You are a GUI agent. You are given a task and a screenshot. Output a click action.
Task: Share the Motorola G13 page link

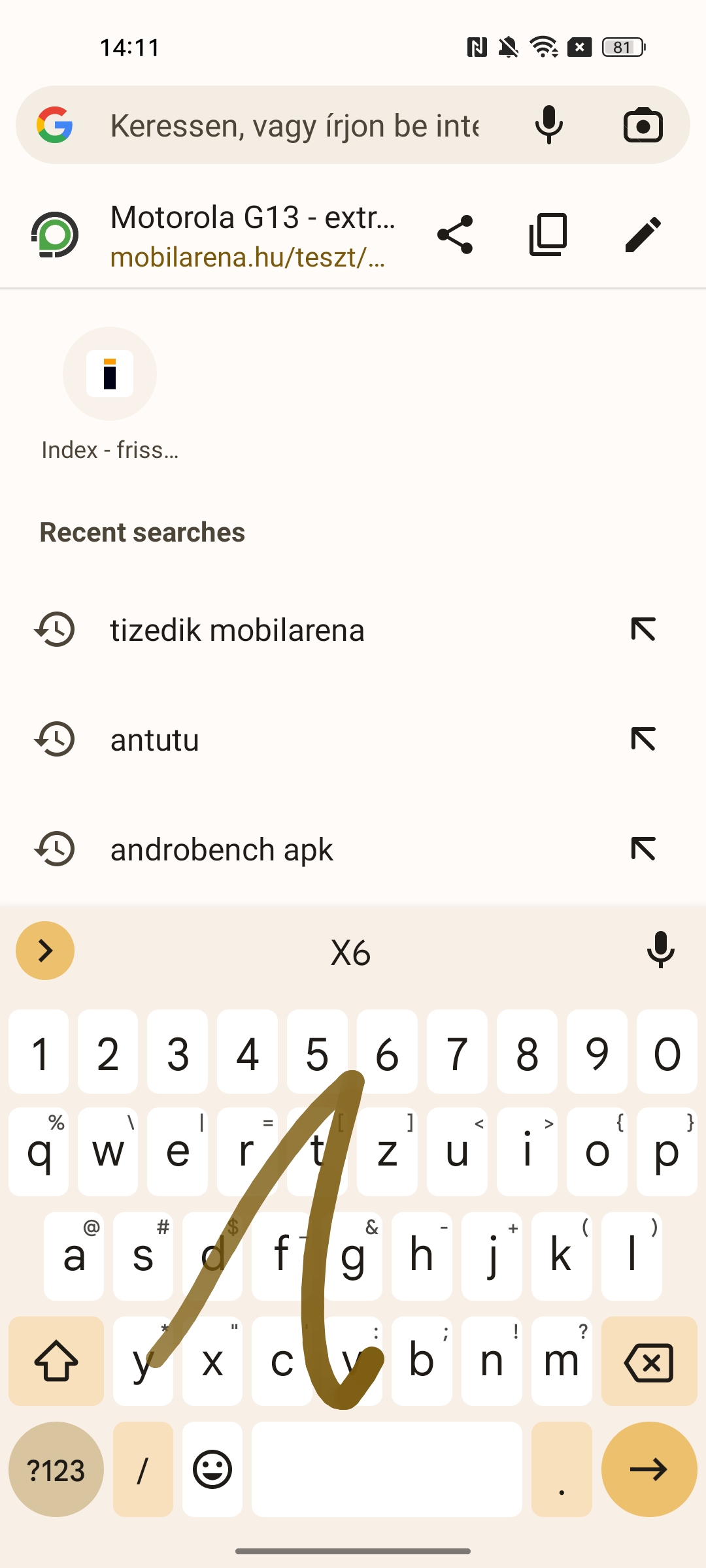[455, 235]
